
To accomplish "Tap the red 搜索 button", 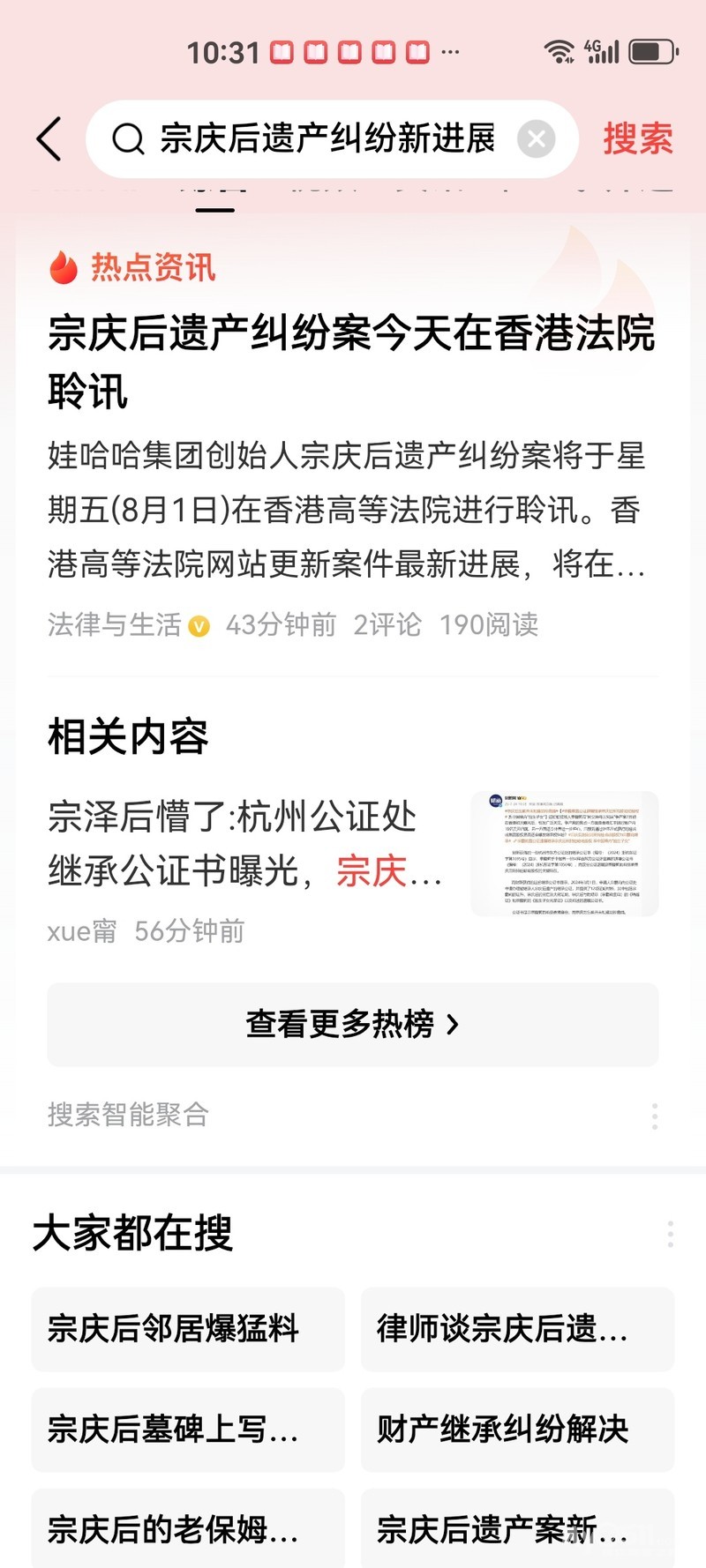I will tap(637, 139).
